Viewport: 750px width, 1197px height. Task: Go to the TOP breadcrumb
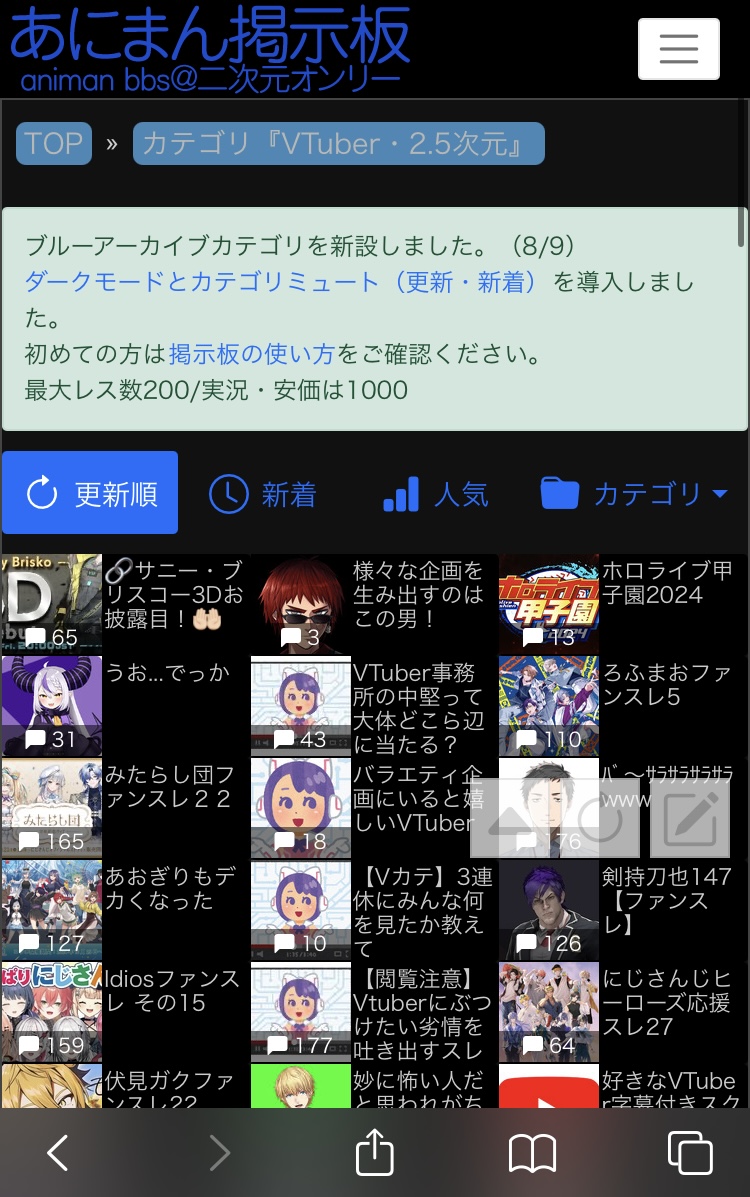coord(54,143)
